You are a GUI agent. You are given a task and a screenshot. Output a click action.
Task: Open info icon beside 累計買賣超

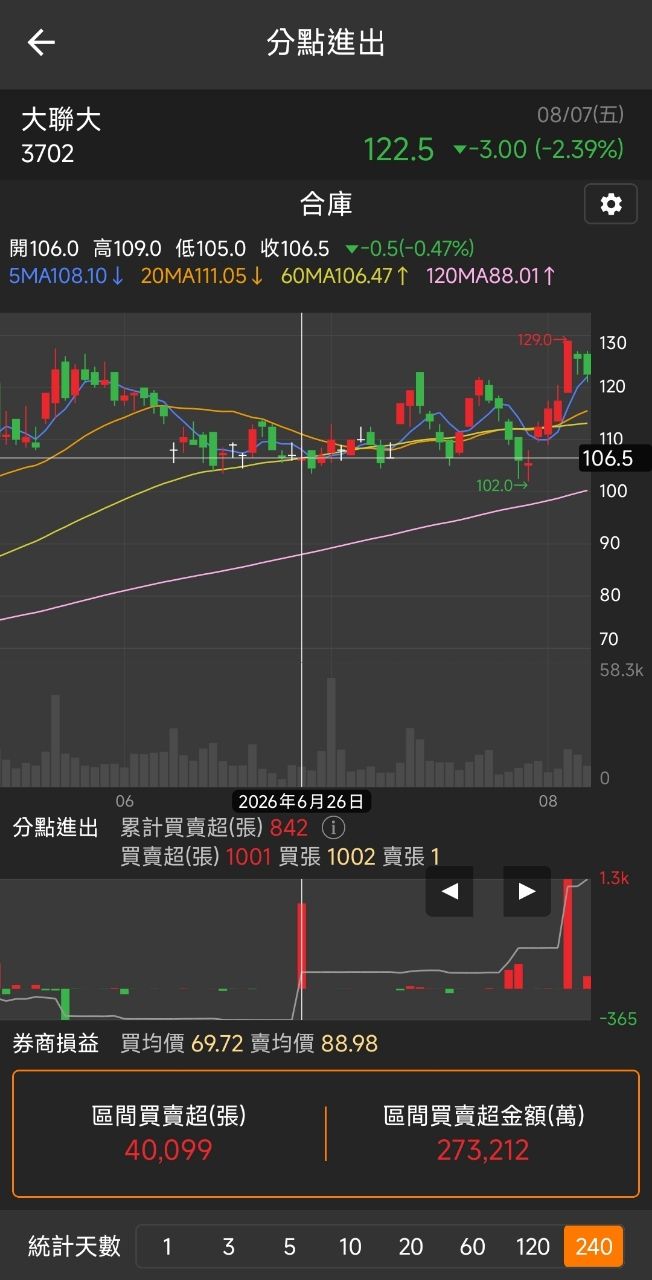(333, 828)
